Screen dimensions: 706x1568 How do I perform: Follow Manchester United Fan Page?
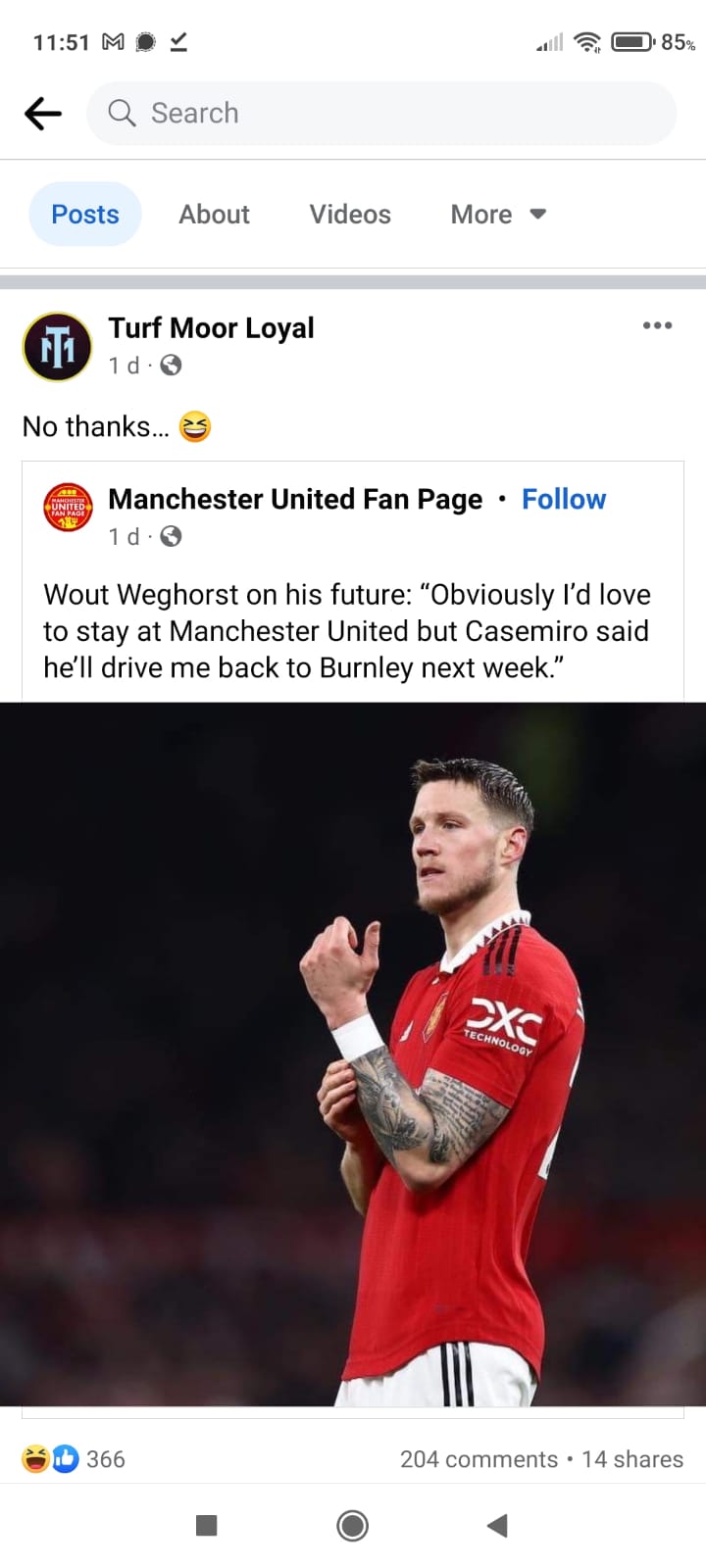coord(564,500)
